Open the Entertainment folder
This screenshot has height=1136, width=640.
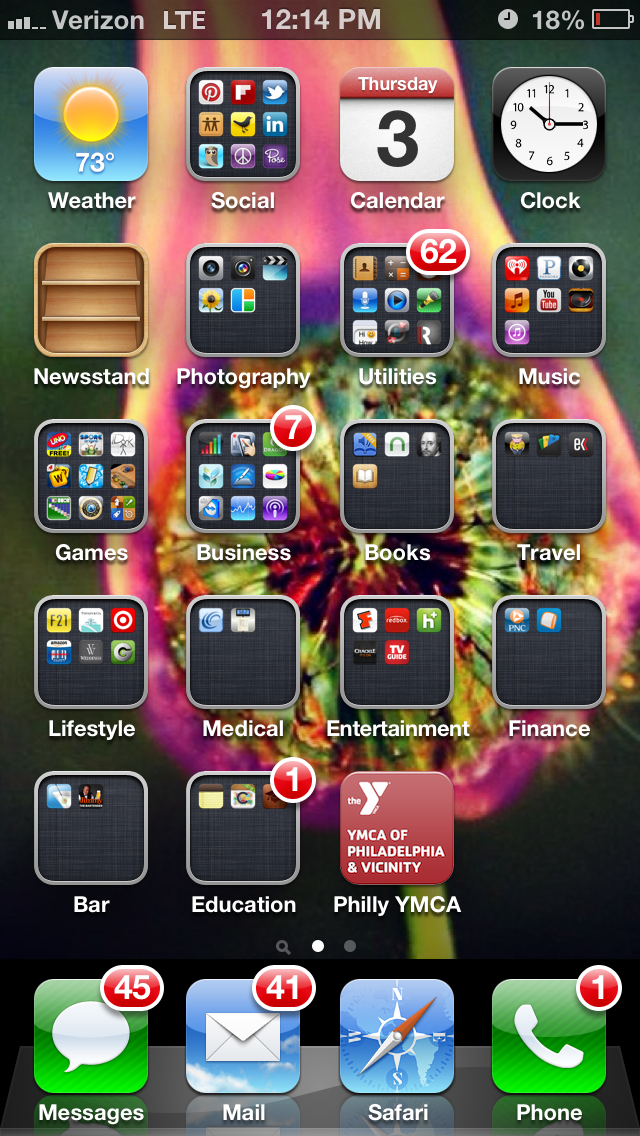coord(397,652)
